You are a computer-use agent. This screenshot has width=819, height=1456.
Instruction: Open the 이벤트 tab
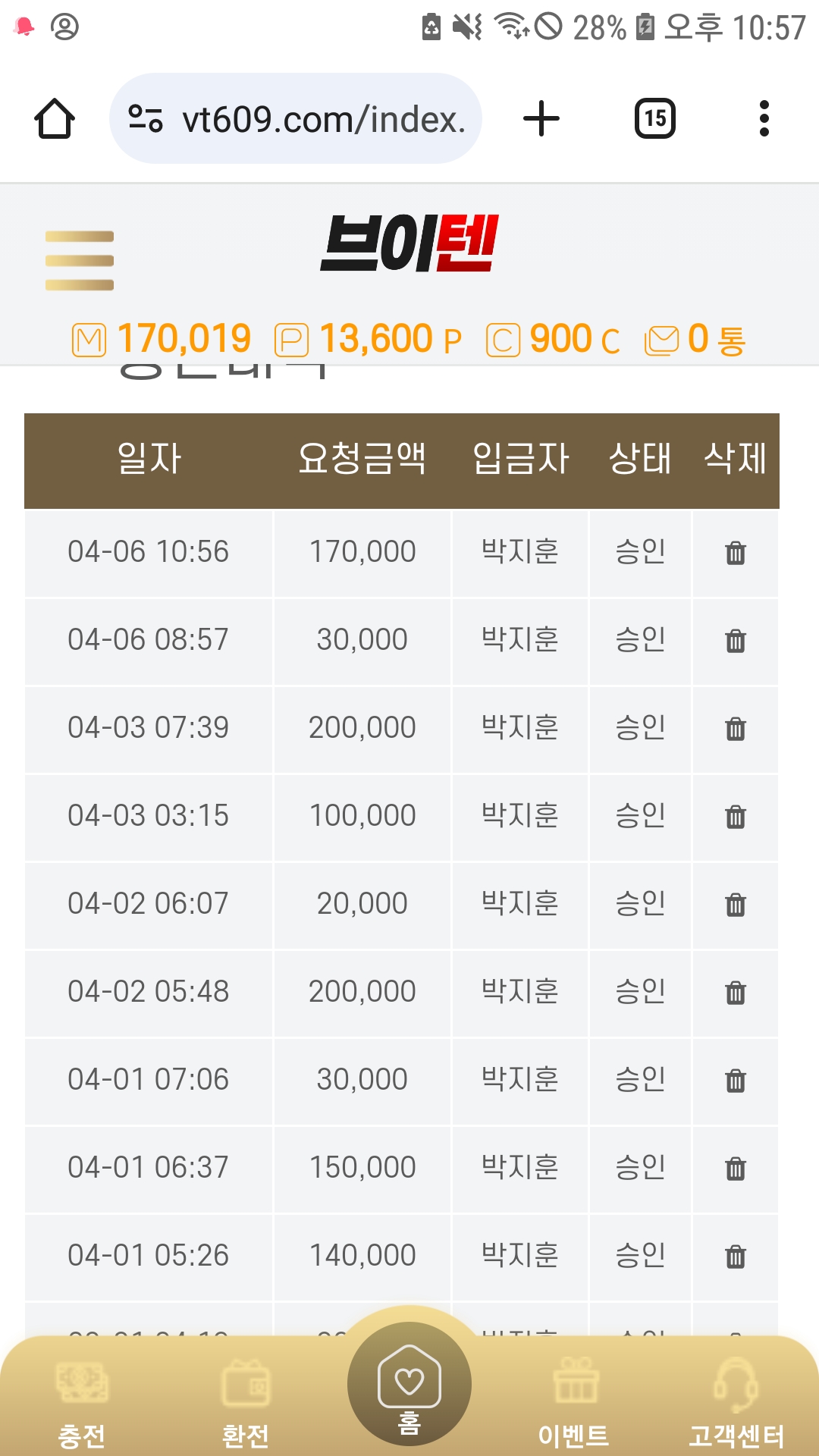point(574,1403)
